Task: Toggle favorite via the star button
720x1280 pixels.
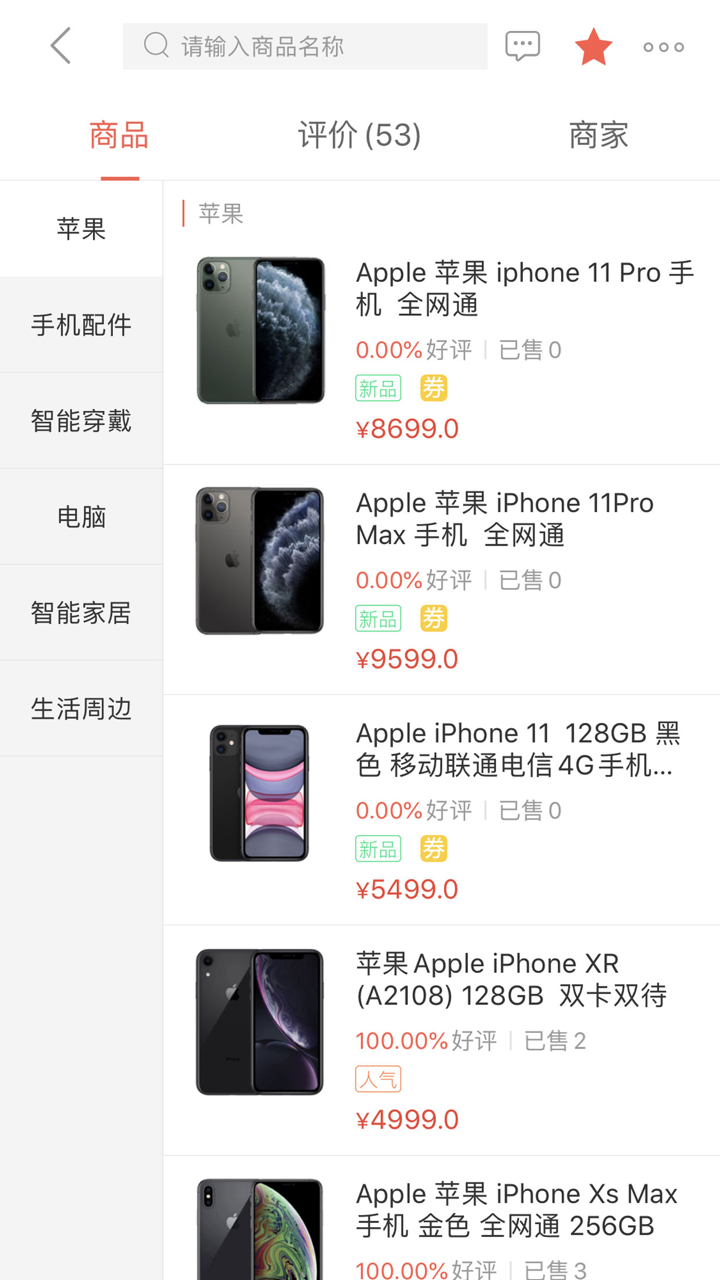Action: (593, 45)
